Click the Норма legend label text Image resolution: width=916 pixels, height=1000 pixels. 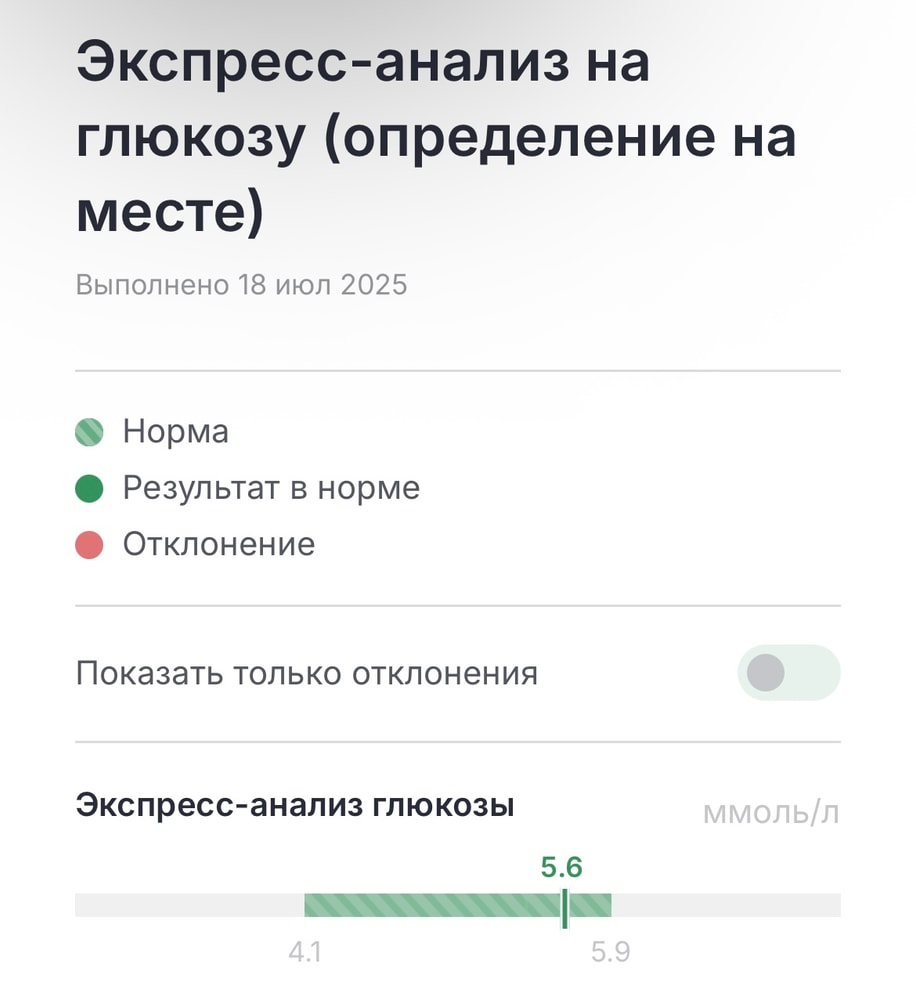tap(174, 432)
